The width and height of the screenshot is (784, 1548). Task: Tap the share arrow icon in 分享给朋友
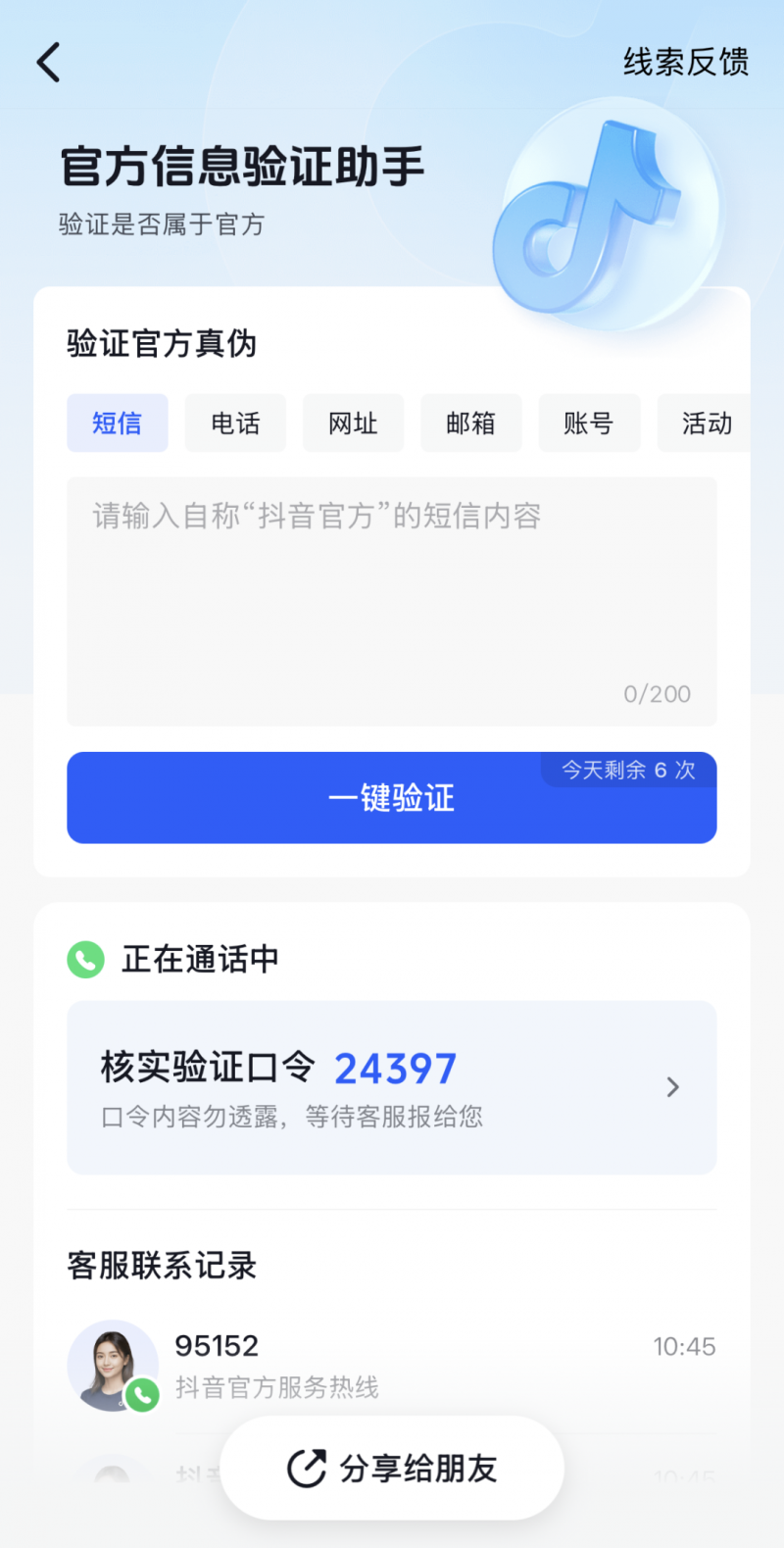coord(305,1467)
